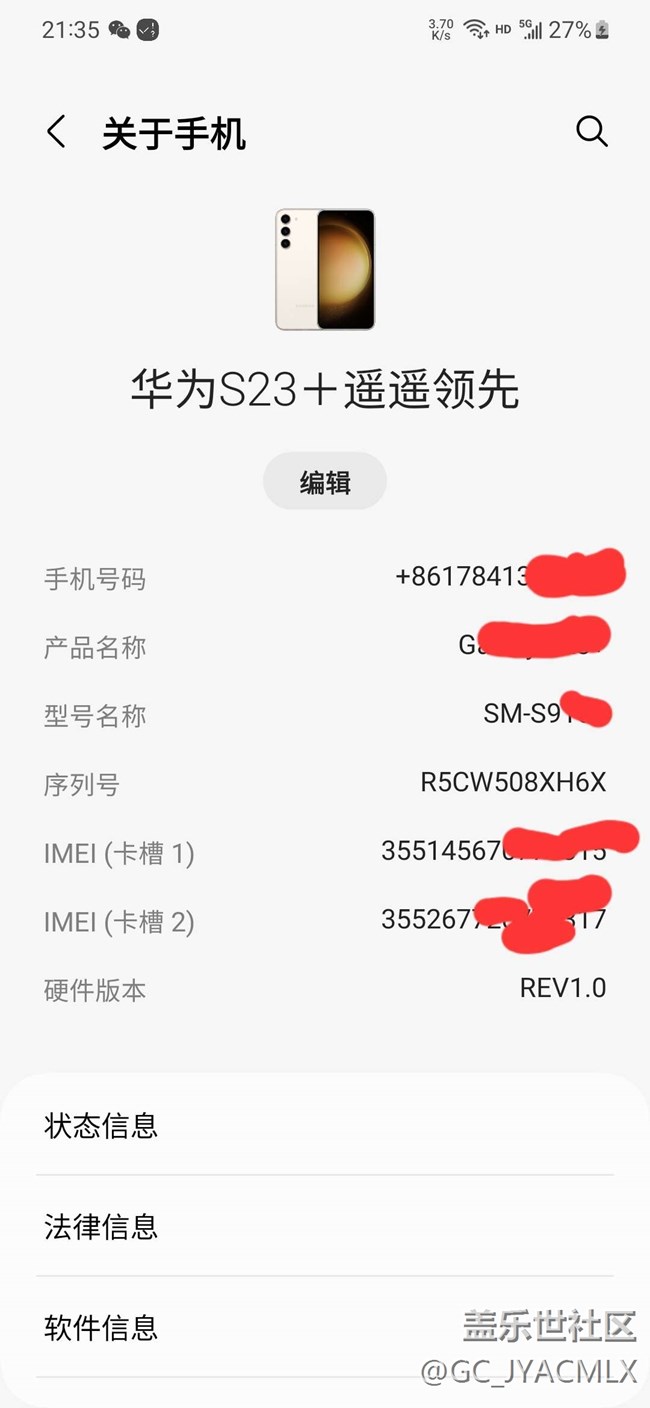Go back from the 关于手机 page

[56, 132]
